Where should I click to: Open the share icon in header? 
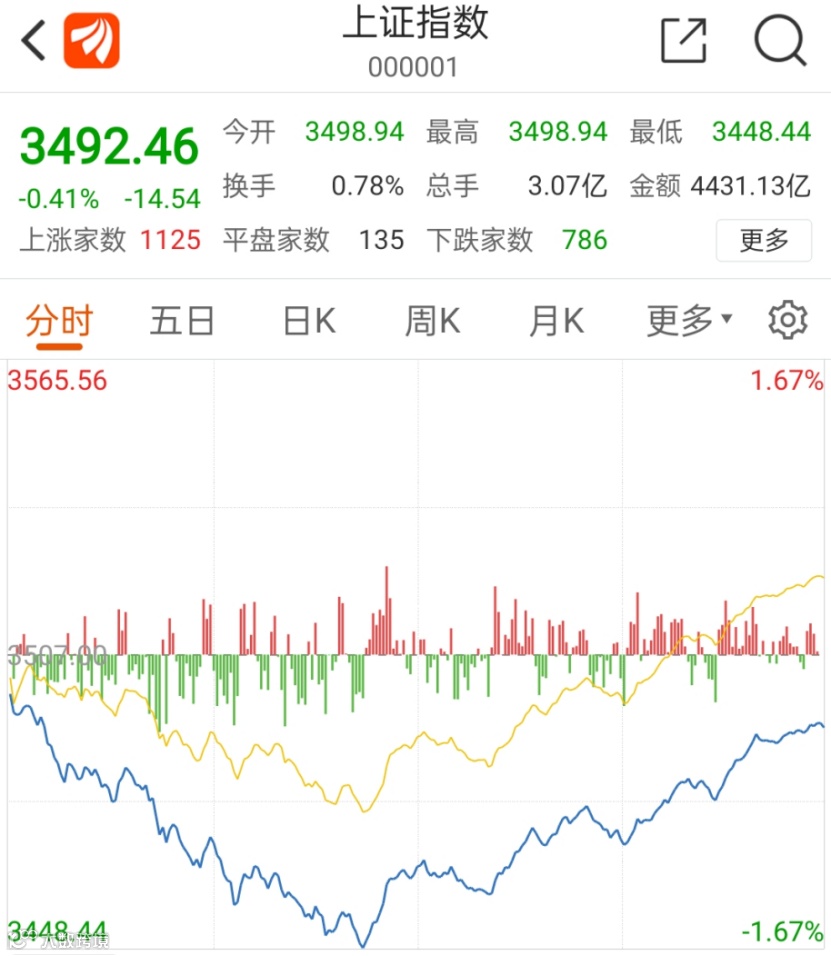tap(684, 40)
